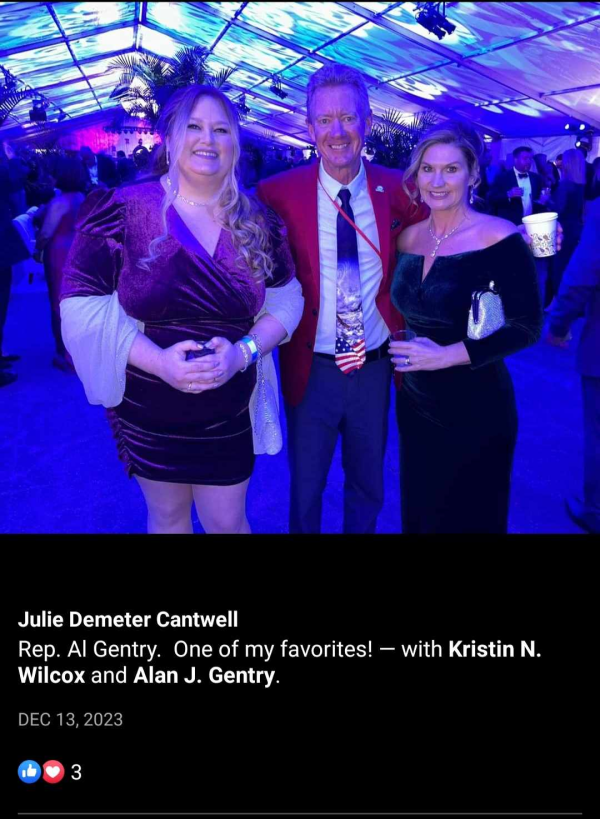Open Julie Demeter Cantwell's profile
This screenshot has height=819, width=600.
(128, 620)
